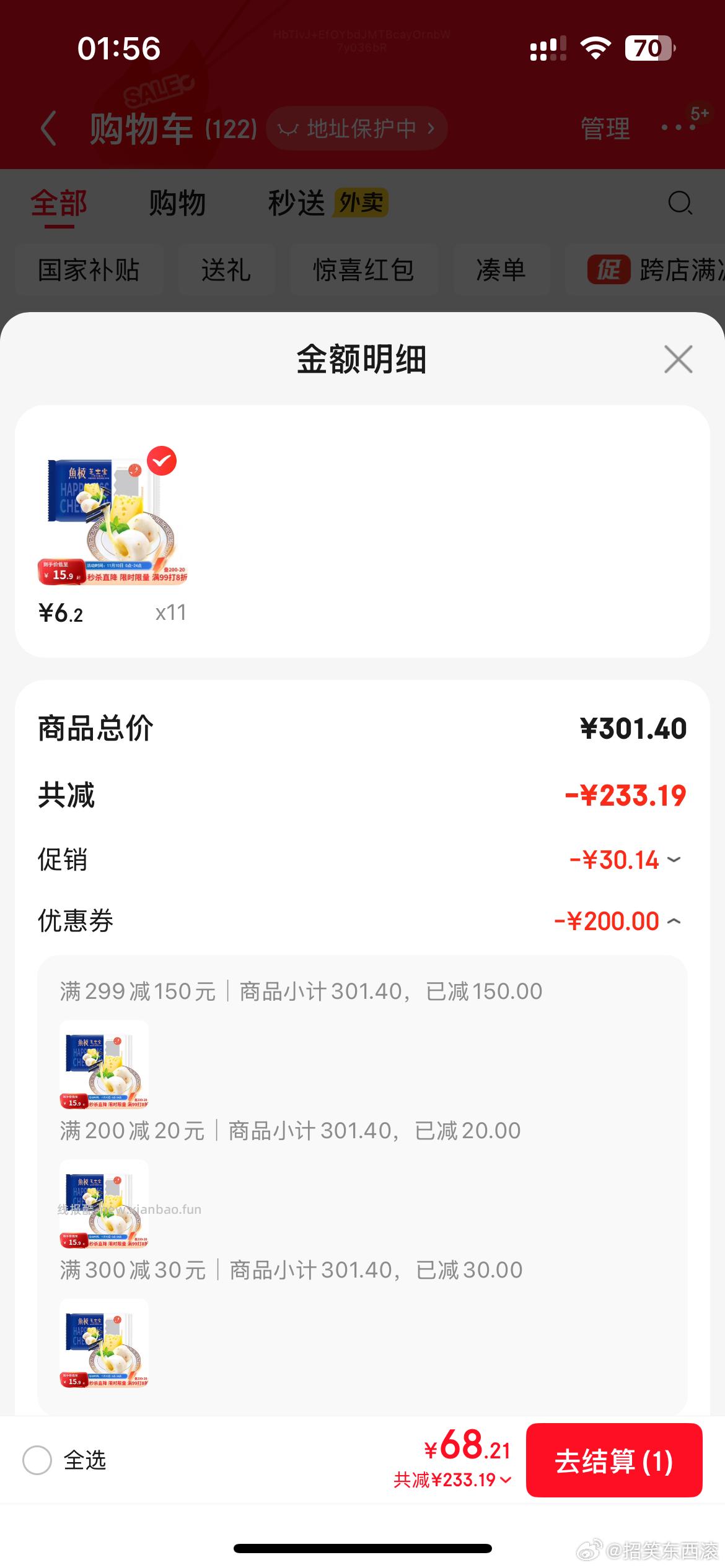The height and width of the screenshot is (1568, 725).
Task: Open the more options ellipsis menu
Action: (x=675, y=128)
